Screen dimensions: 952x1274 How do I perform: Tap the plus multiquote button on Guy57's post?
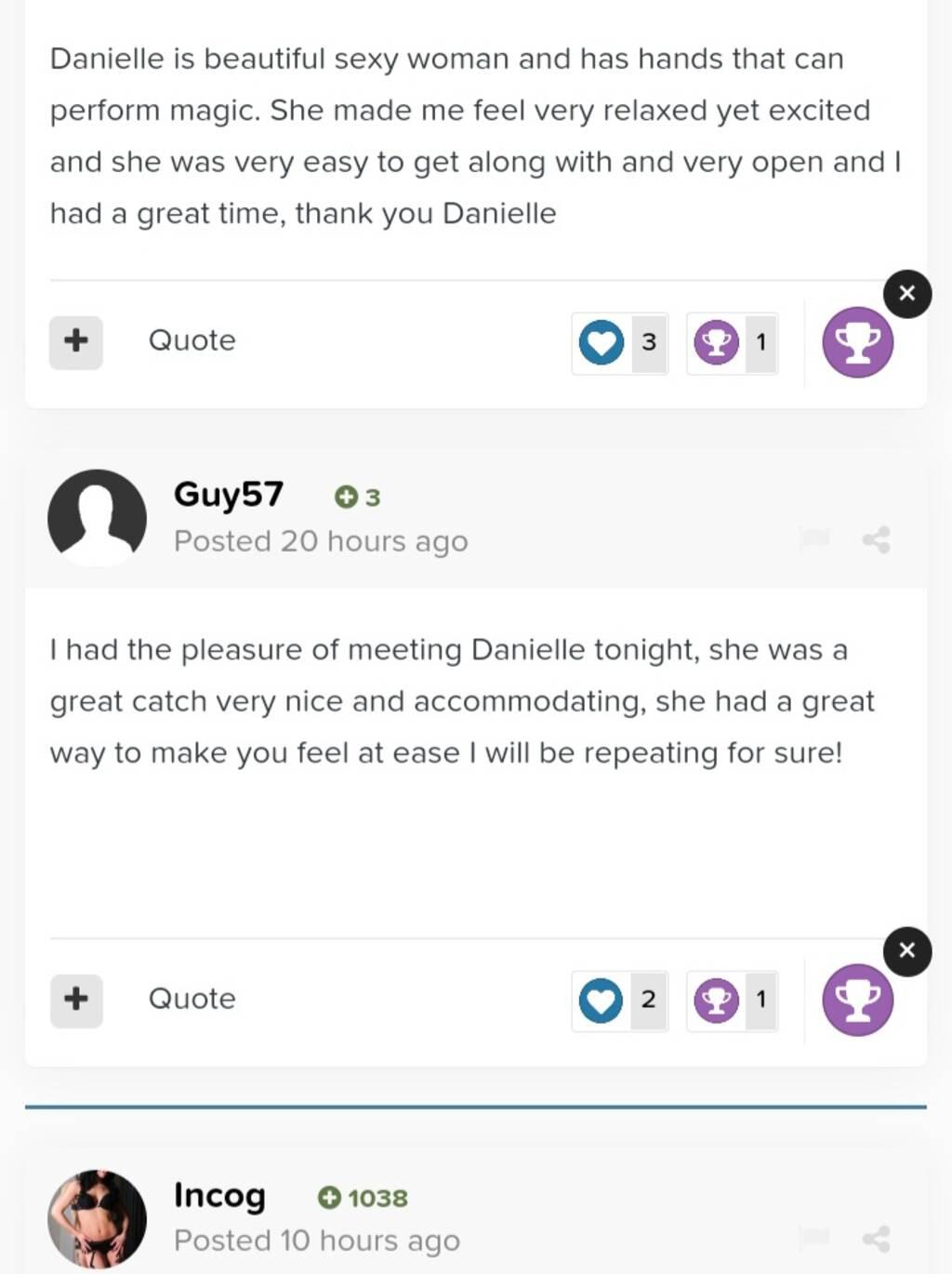76,1000
